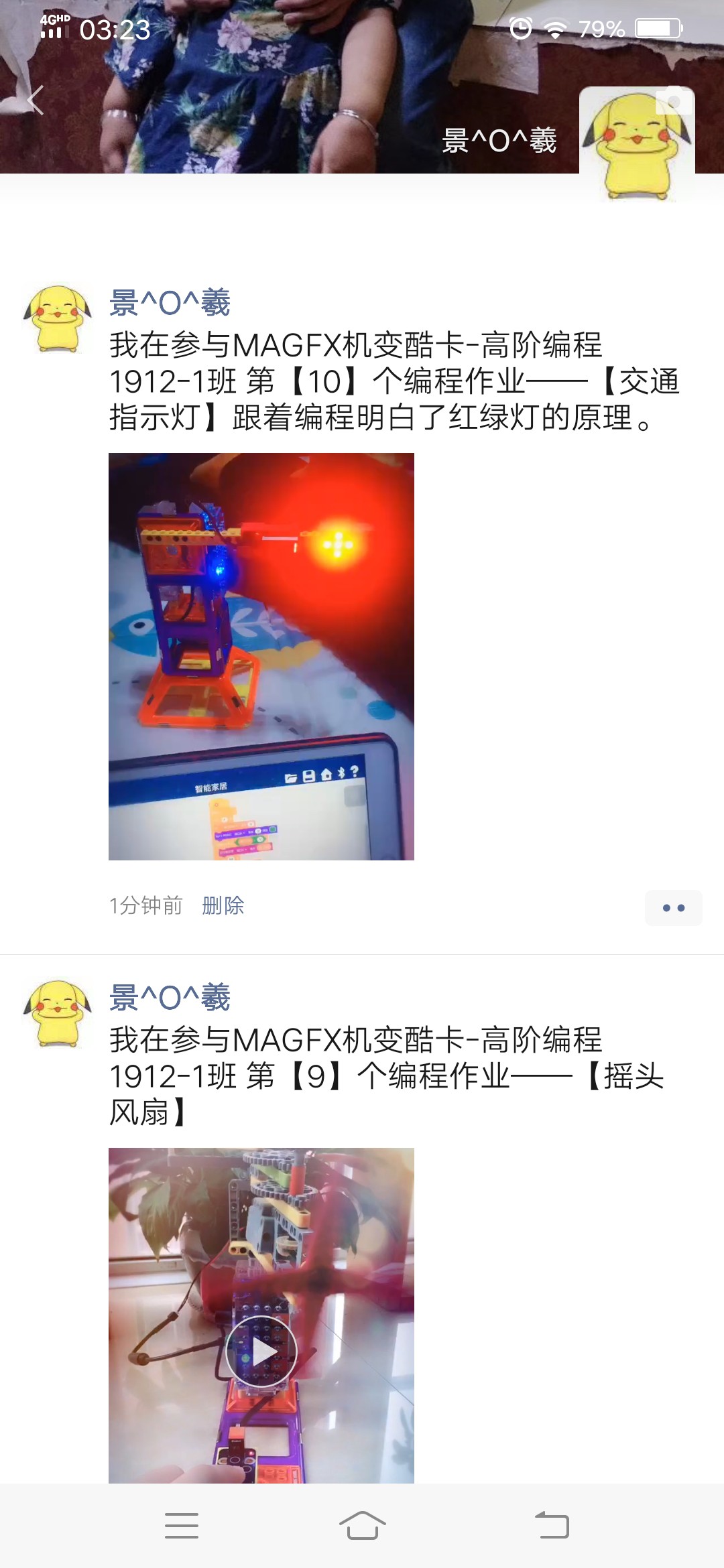Screen dimensions: 724x1568
Task: Tap the avatar next to the traffic light post
Action: coord(57,318)
